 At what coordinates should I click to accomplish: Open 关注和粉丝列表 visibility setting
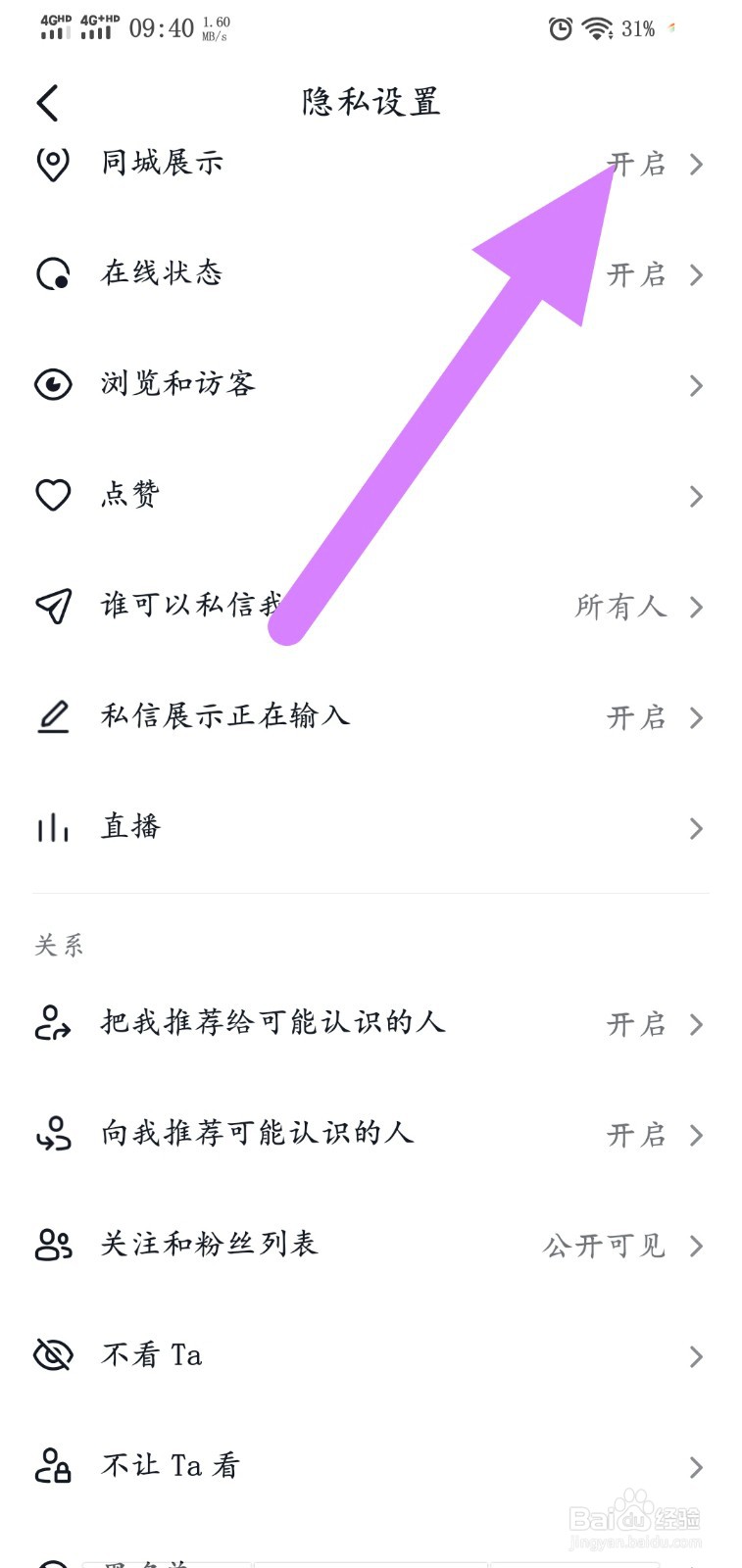coord(371,1246)
